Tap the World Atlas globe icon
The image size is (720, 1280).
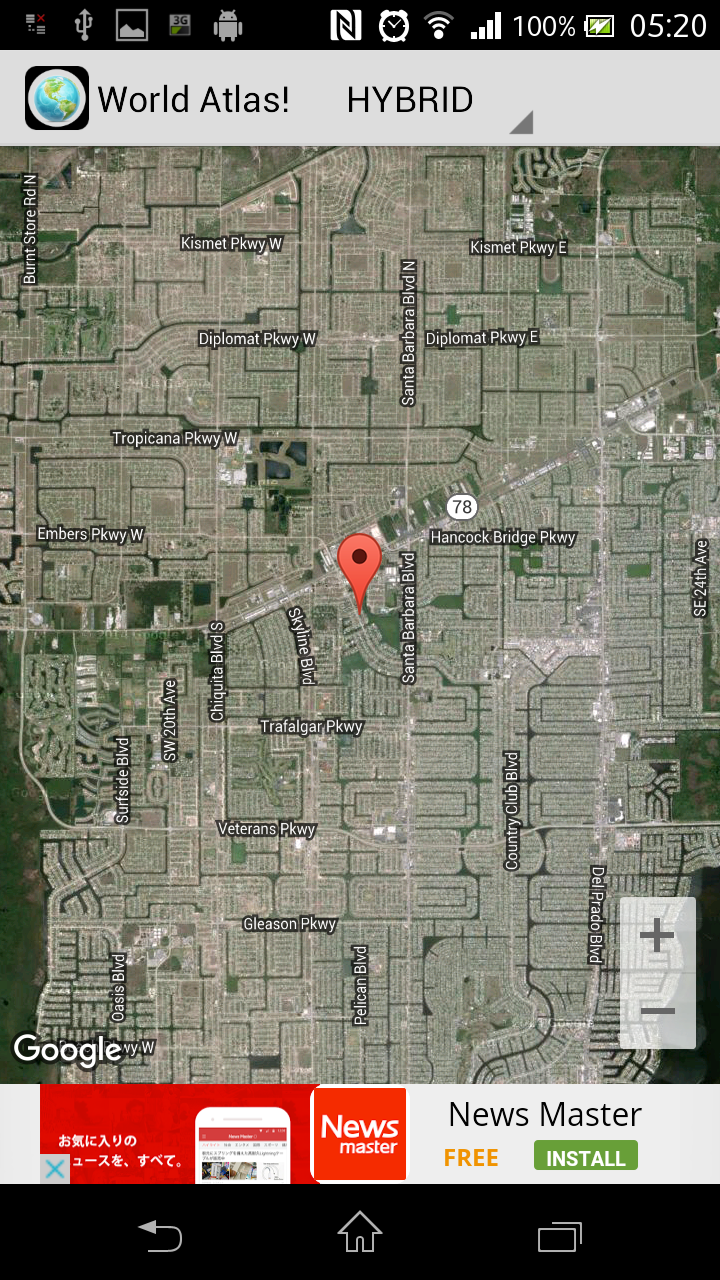point(55,97)
